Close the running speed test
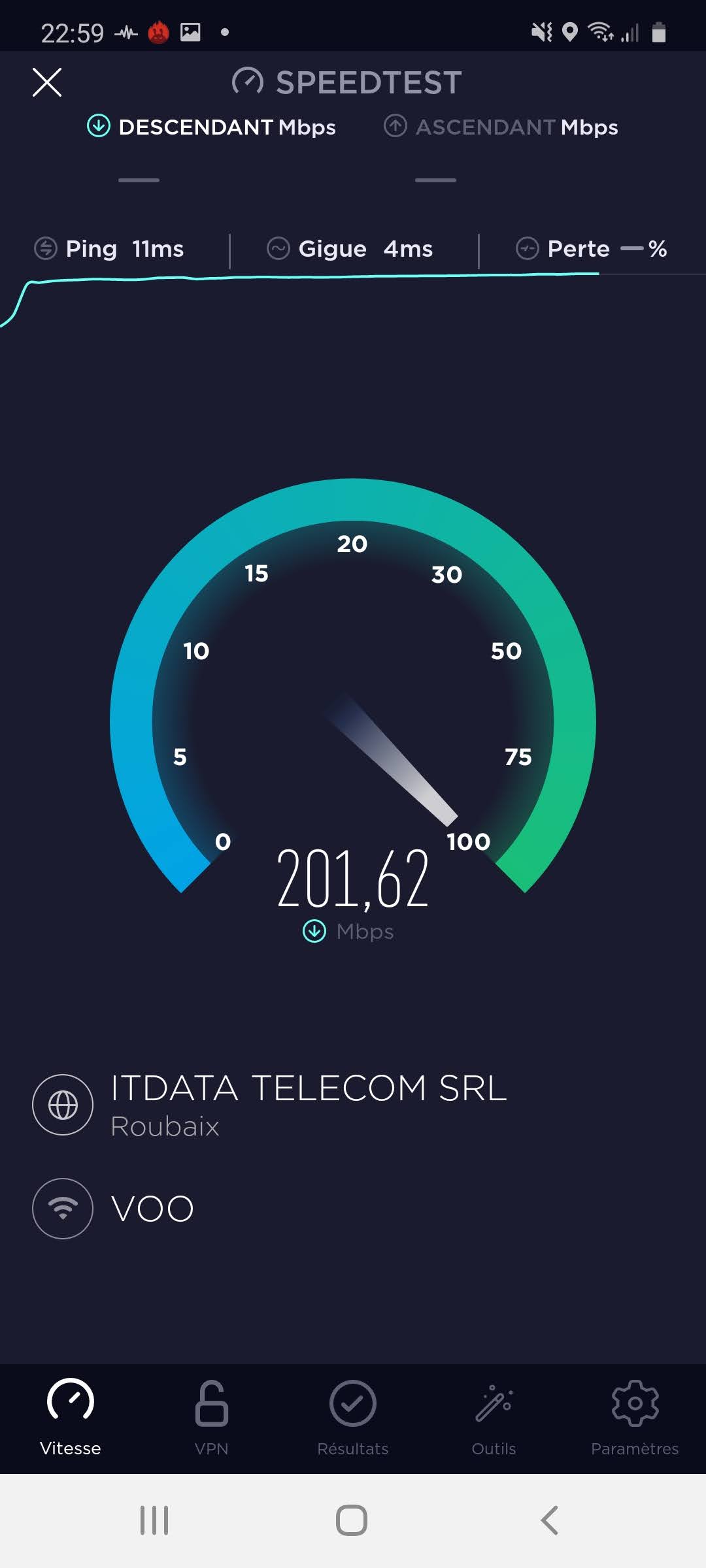Screen dimensions: 706x1568 (47, 82)
